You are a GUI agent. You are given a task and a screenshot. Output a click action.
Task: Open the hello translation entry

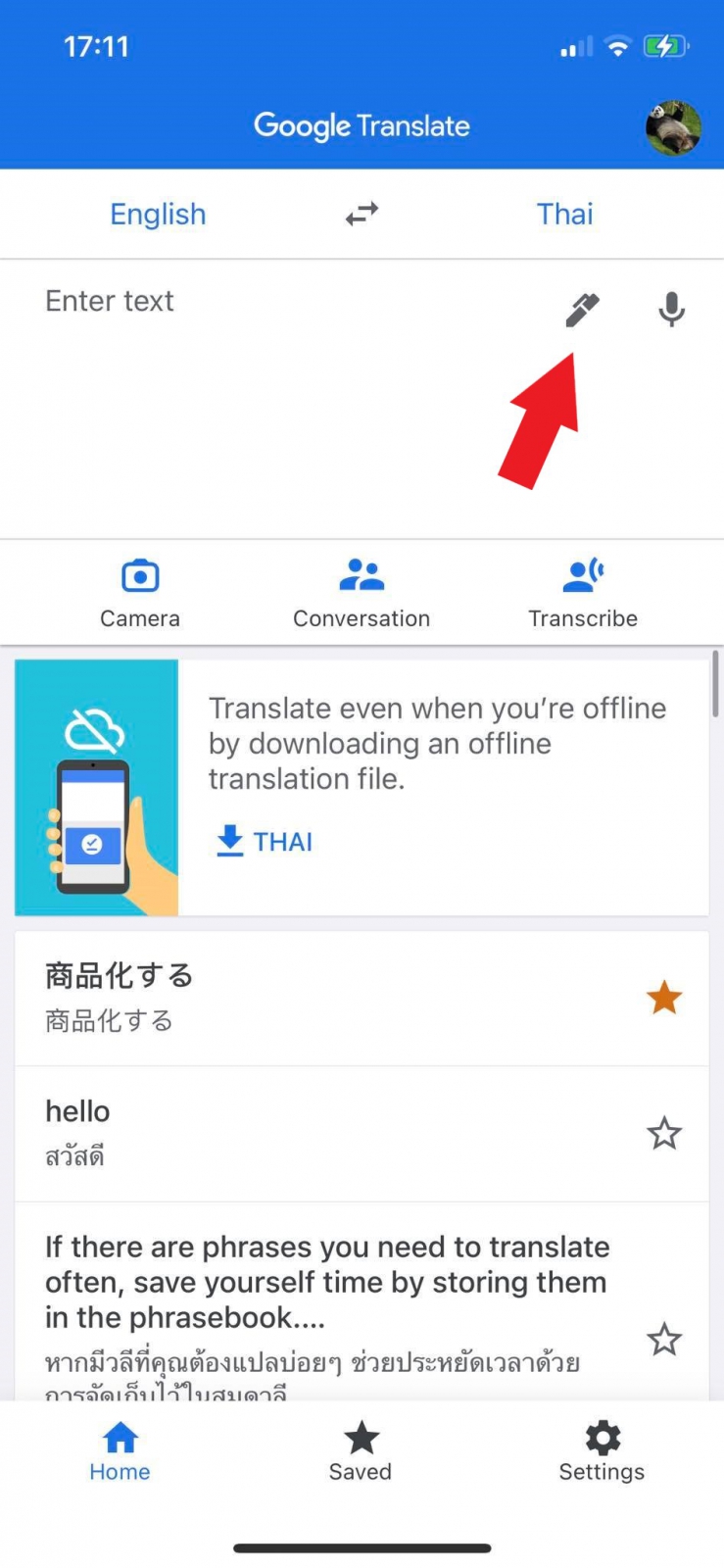pyautogui.click(x=294, y=1133)
